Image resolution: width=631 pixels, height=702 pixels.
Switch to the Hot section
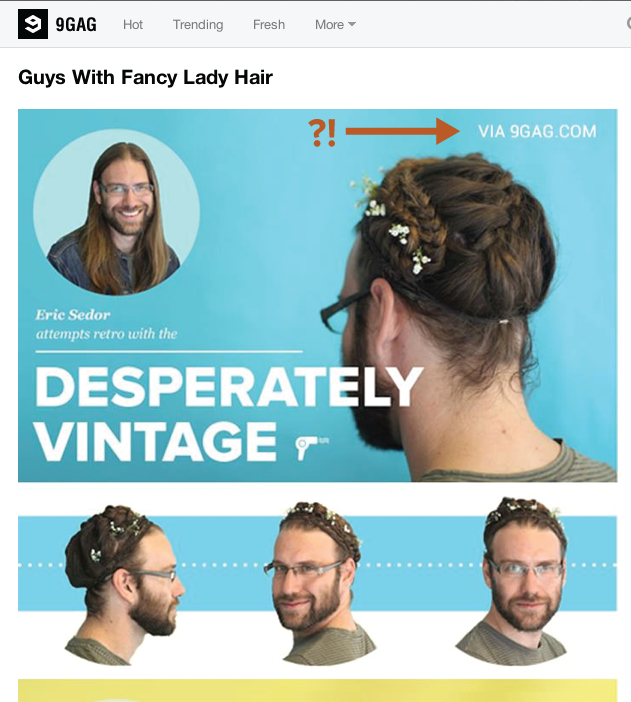click(x=133, y=24)
